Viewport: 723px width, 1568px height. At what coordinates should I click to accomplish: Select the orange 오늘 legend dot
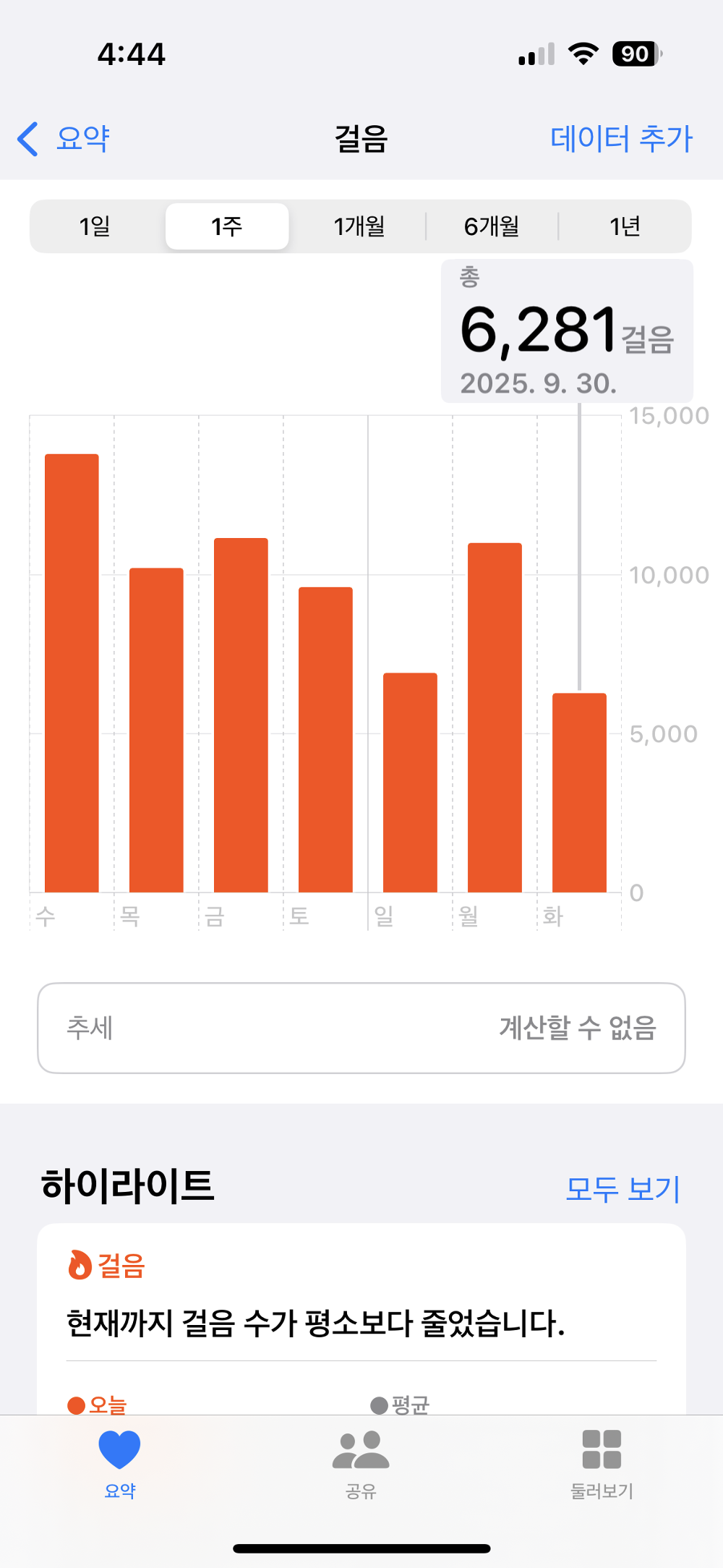(x=76, y=1404)
